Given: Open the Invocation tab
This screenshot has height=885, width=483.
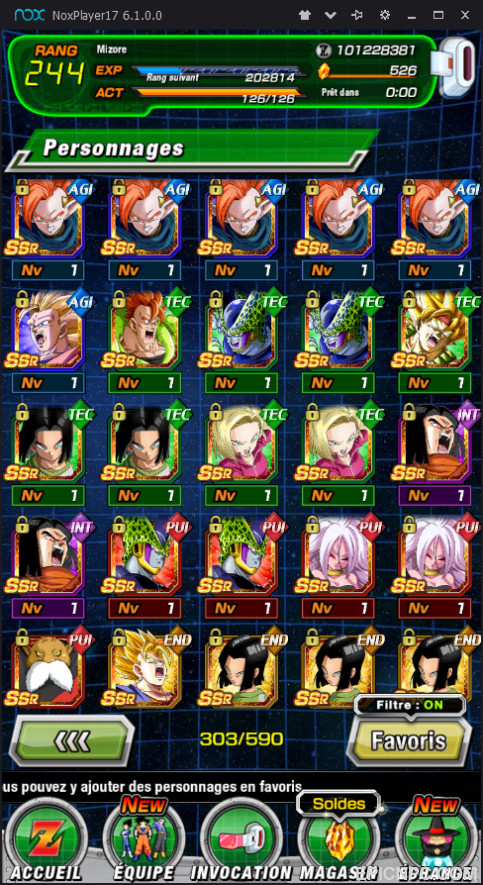Looking at the screenshot, I should [241, 841].
